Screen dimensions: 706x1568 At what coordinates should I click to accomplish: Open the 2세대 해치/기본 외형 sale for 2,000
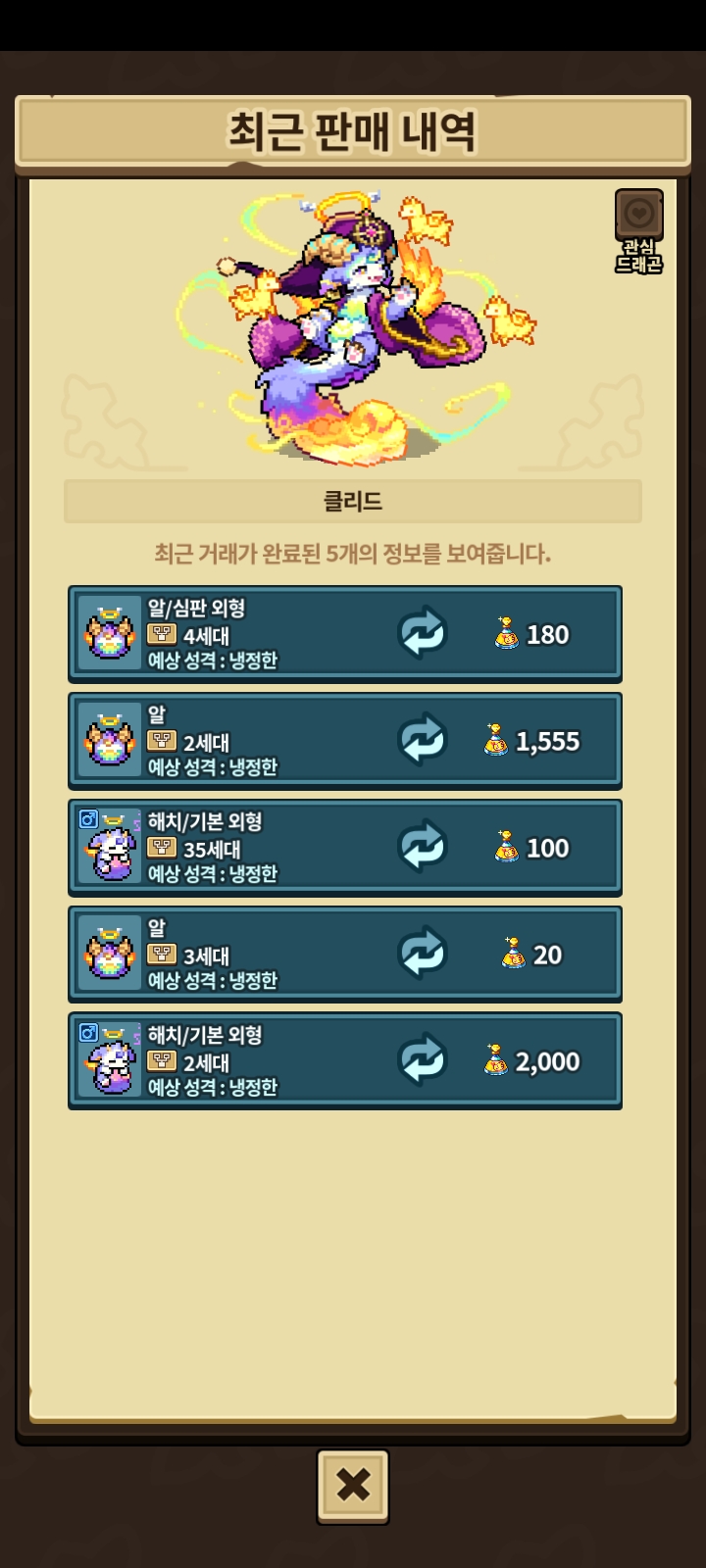tap(345, 1061)
